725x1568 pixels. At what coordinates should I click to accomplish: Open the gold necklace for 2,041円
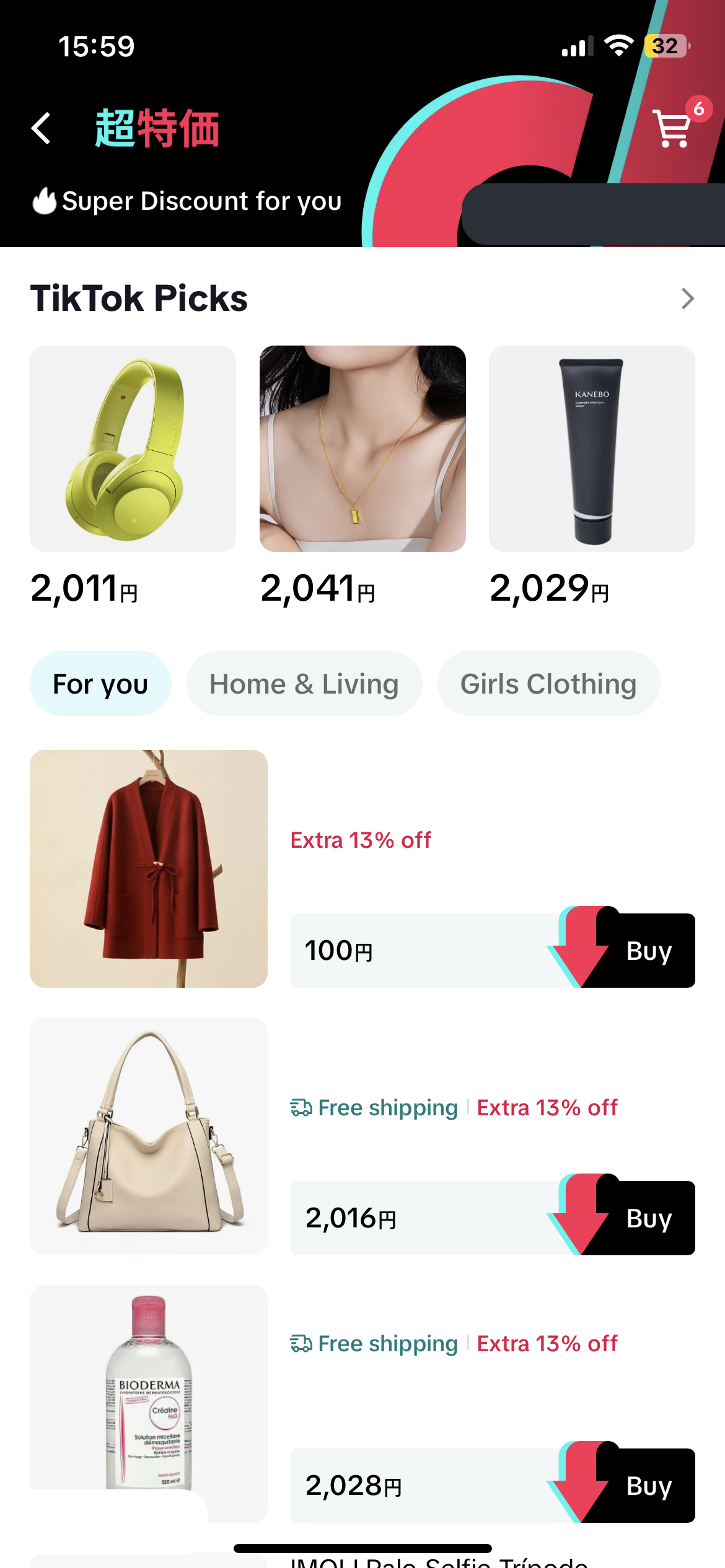[362, 448]
